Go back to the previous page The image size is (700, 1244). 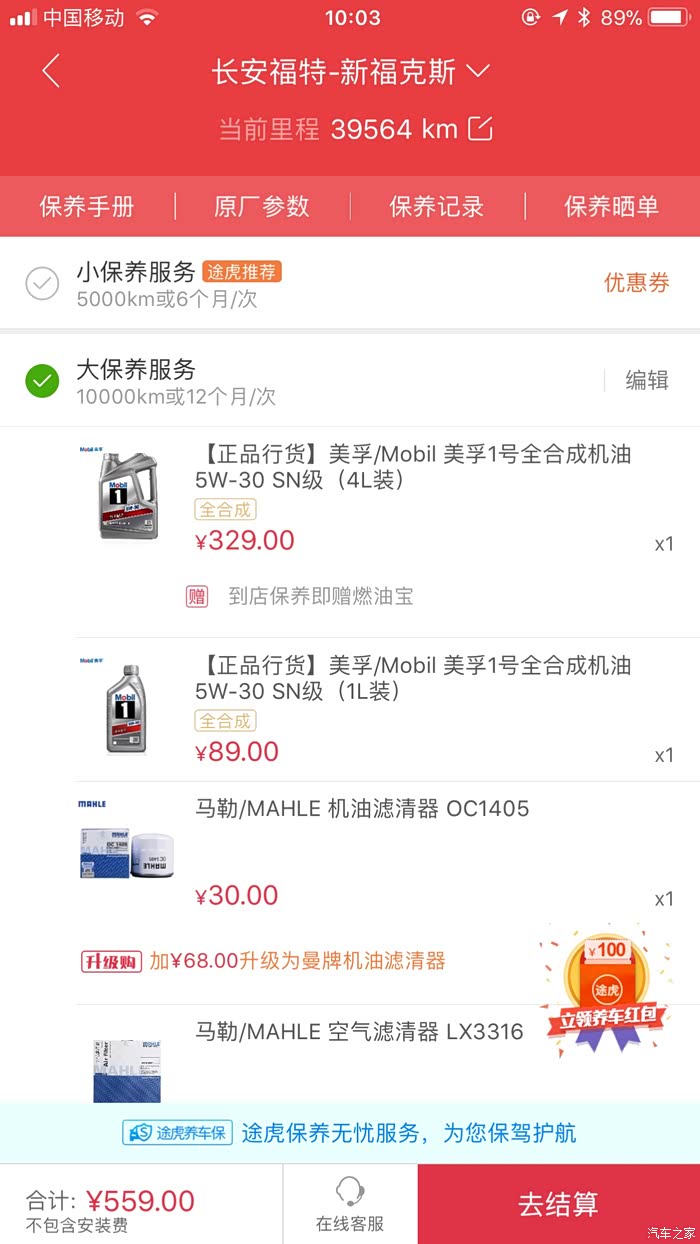click(51, 72)
